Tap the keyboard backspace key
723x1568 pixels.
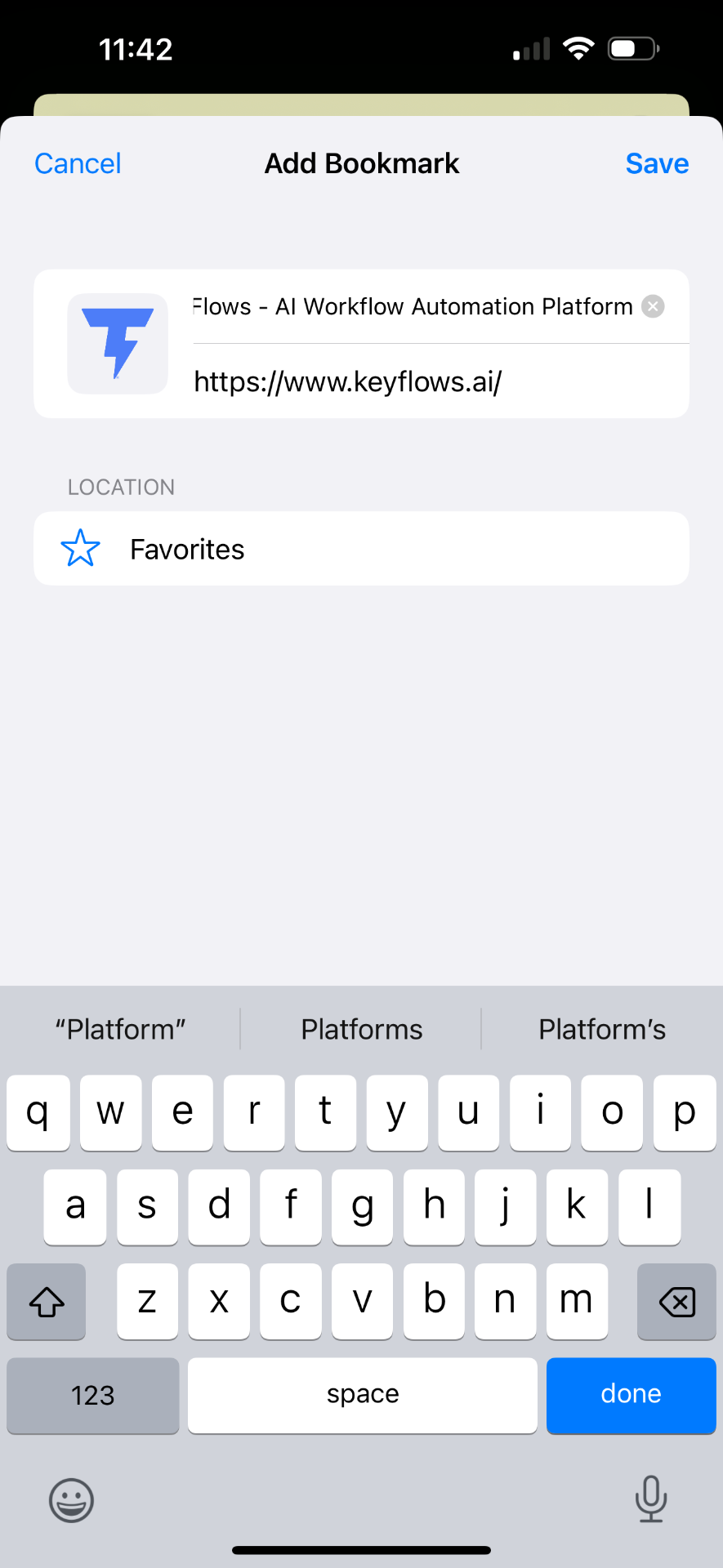676,1302
